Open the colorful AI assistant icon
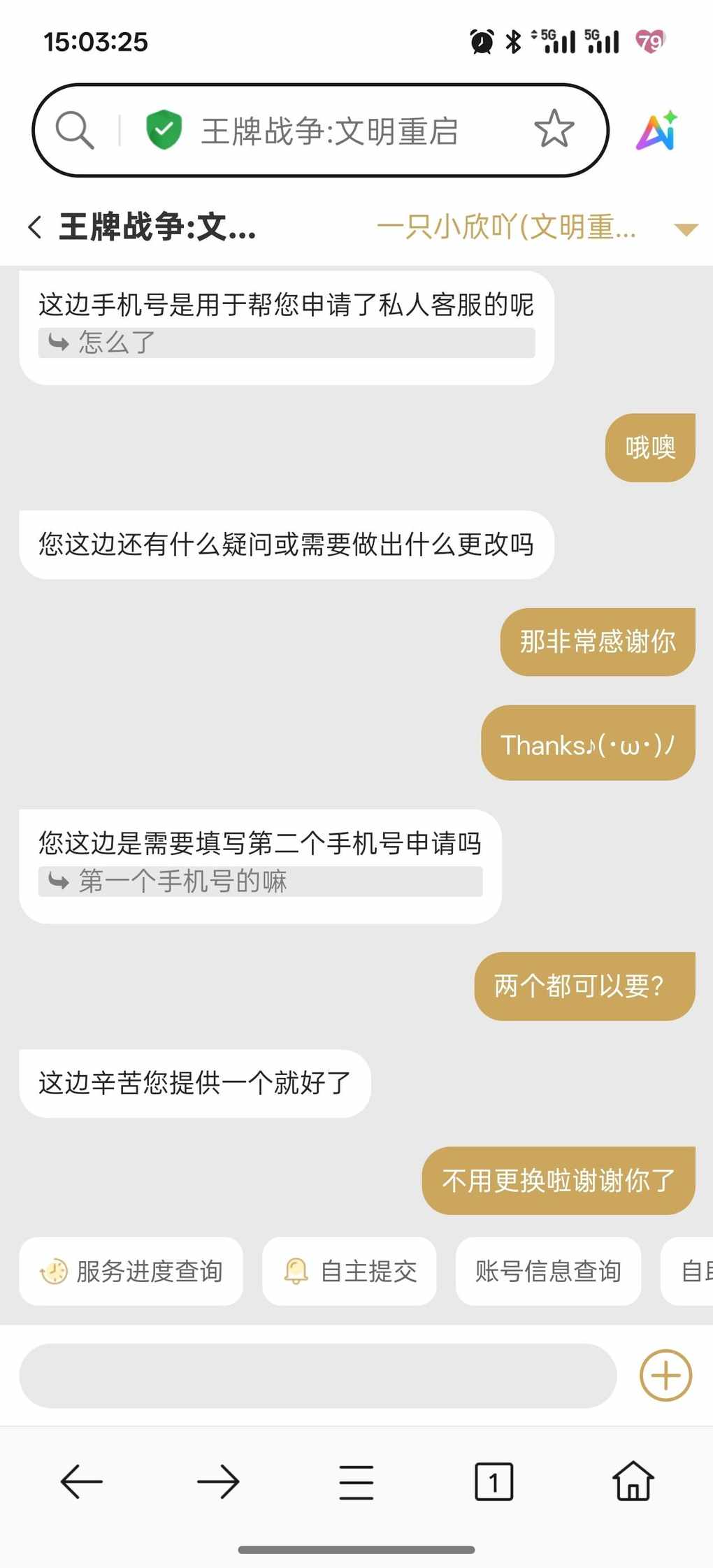Screen dimensions: 713x1568 pos(657,131)
